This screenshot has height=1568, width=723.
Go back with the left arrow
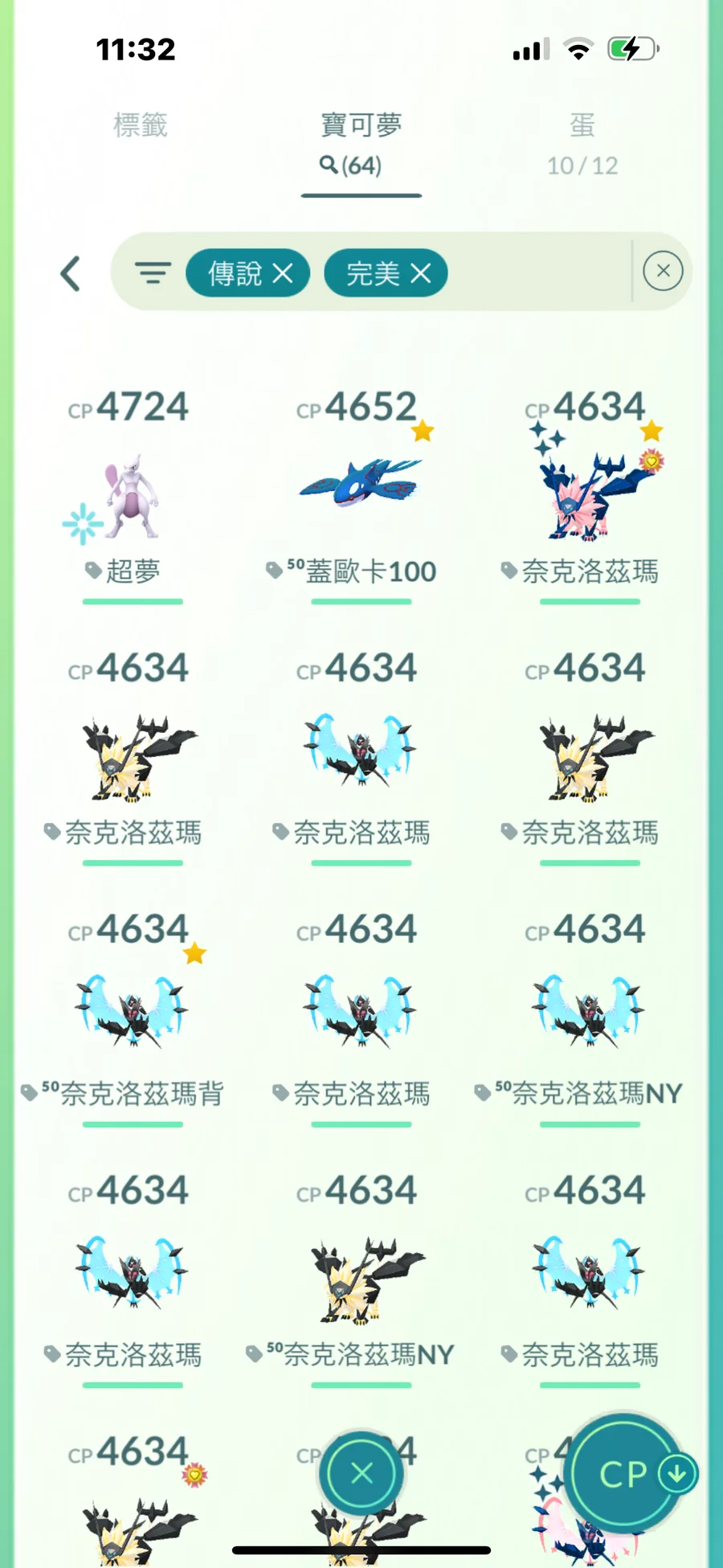point(71,273)
